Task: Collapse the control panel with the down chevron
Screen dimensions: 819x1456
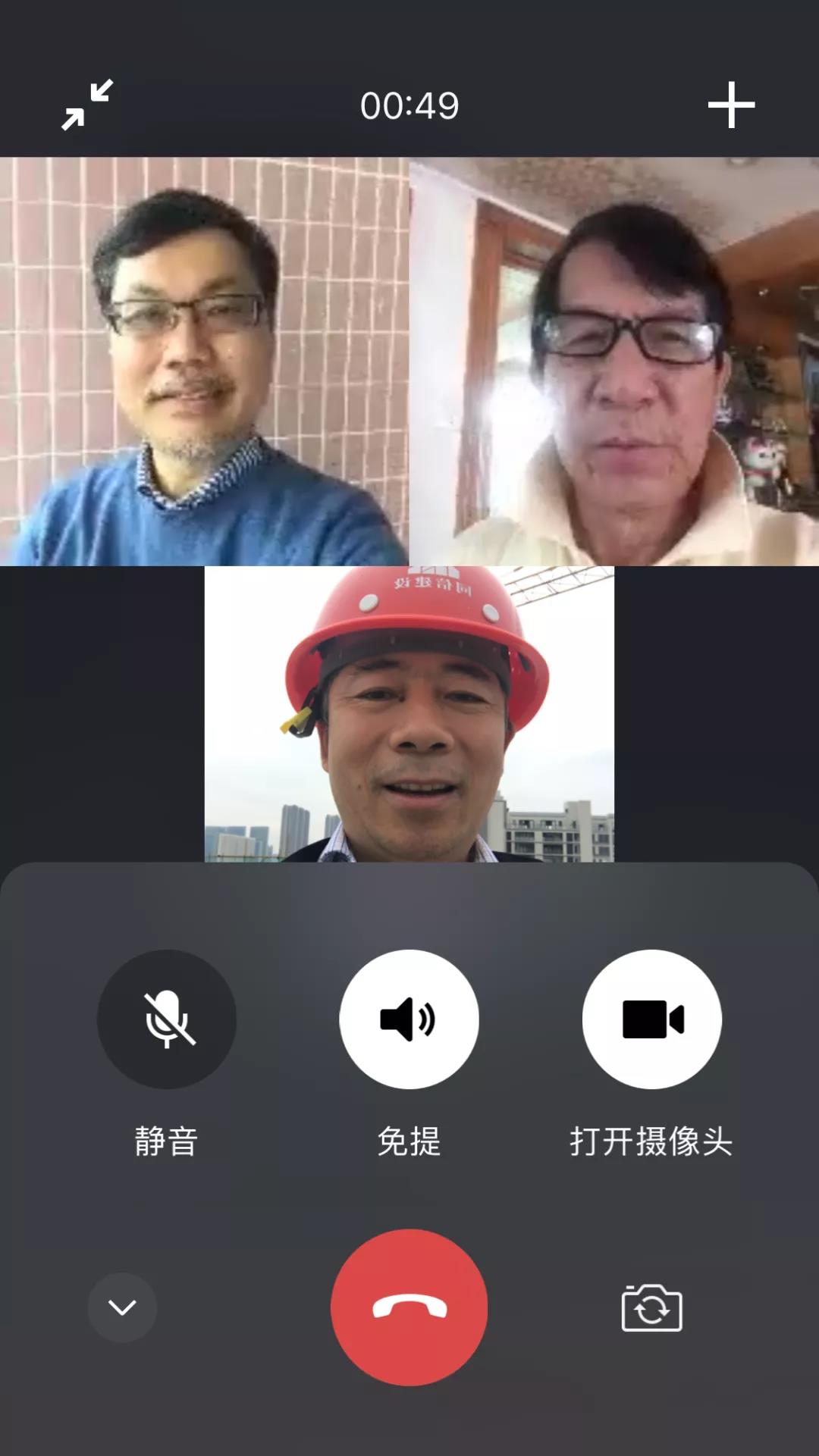Action: click(122, 1307)
